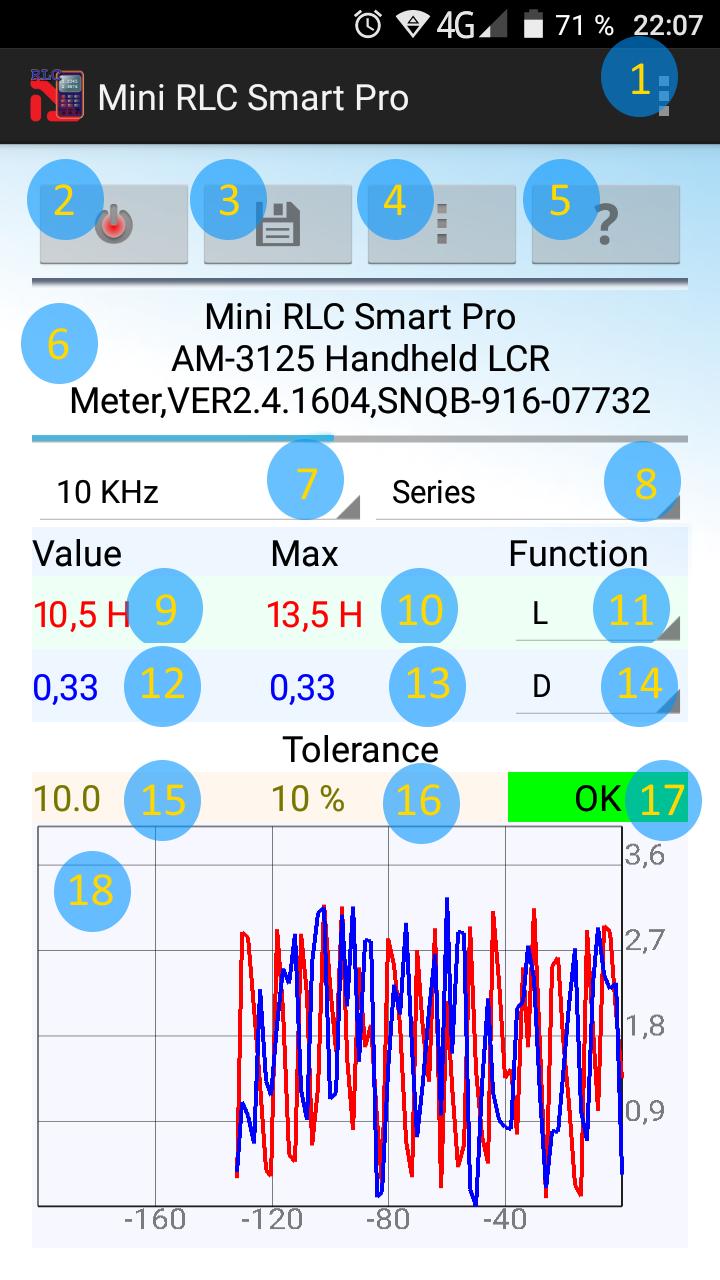Change the secondary function D dropdown
Image resolution: width=720 pixels, height=1280 pixels.
click(x=598, y=687)
